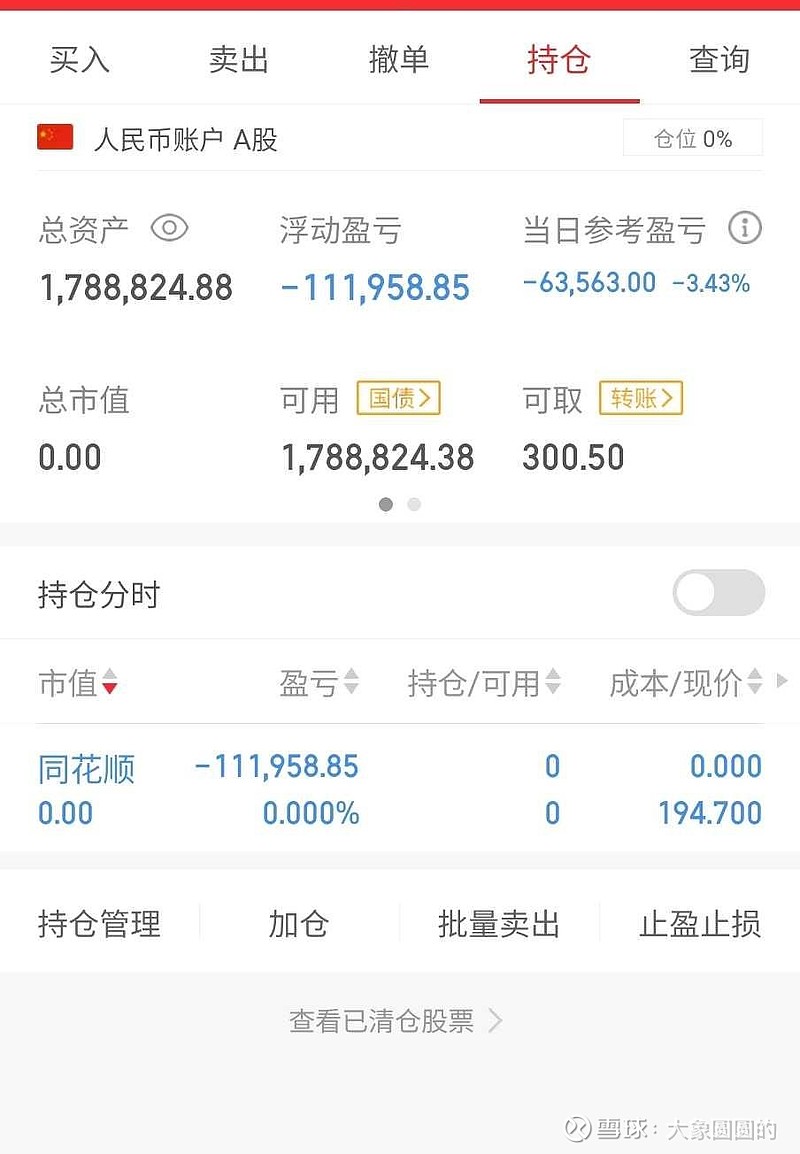Click the eye icon beside 总资产
This screenshot has height=1154, width=800.
coord(169,228)
